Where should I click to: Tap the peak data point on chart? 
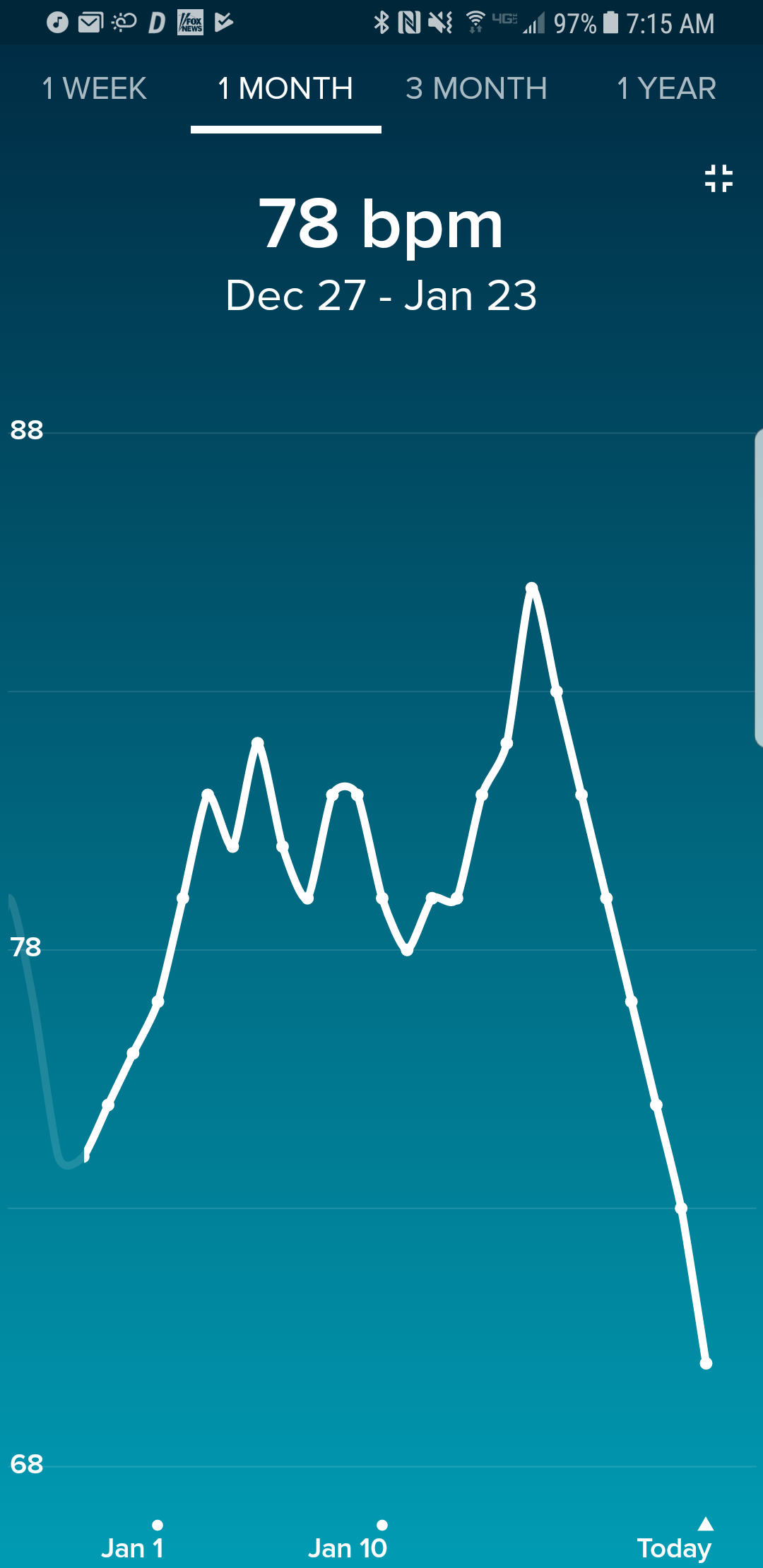pyautogui.click(x=532, y=588)
